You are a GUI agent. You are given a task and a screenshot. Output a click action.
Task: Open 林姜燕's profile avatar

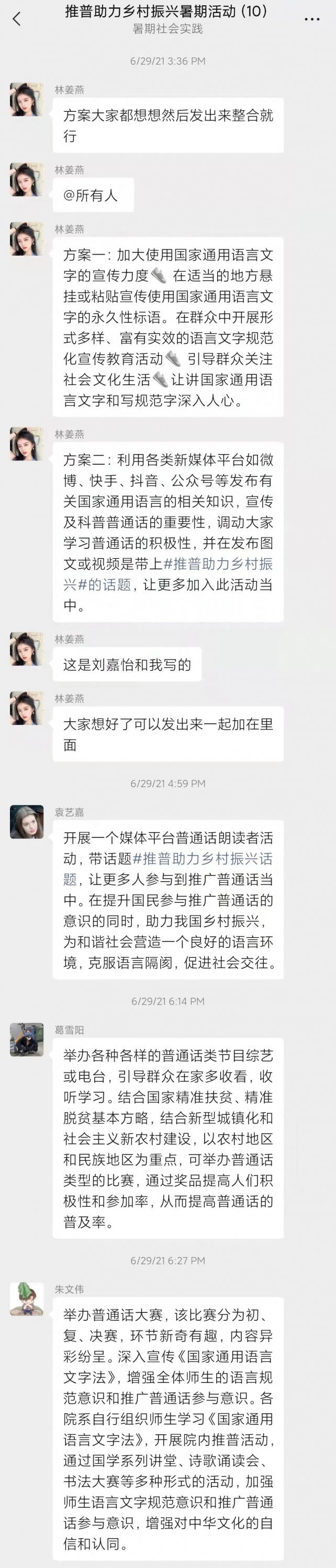[26, 100]
